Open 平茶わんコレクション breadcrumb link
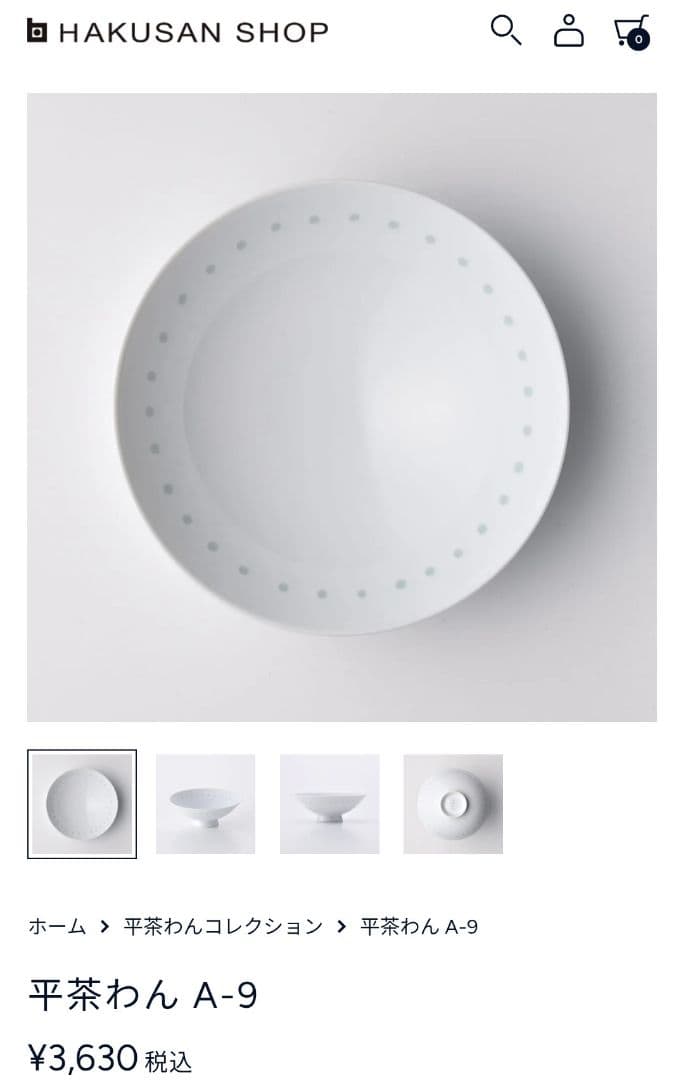Image resolution: width=684 pixels, height=1080 pixels. [x=223, y=926]
